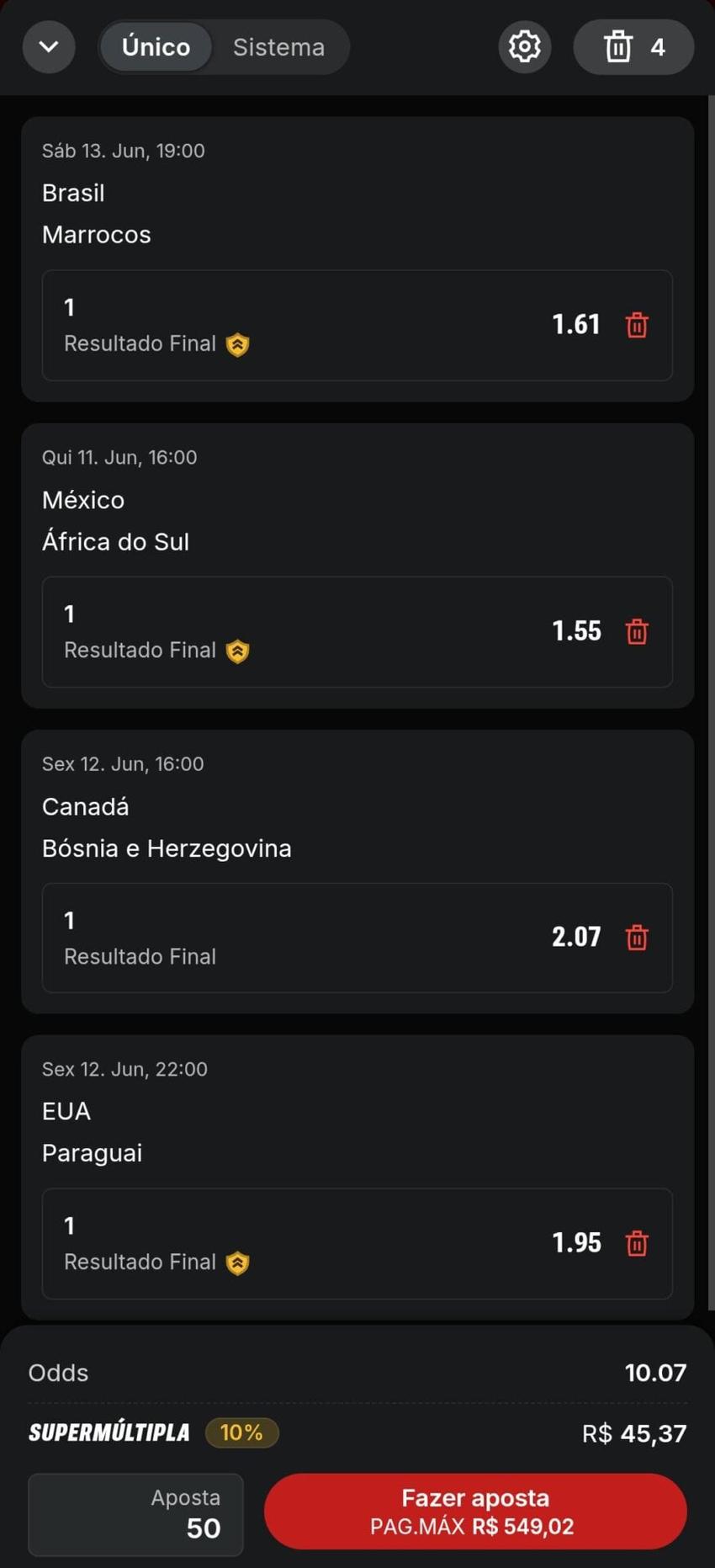Viewport: 715px width, 1568px height.
Task: Delete the EUA vs Paraguai bet
Action: click(637, 1243)
